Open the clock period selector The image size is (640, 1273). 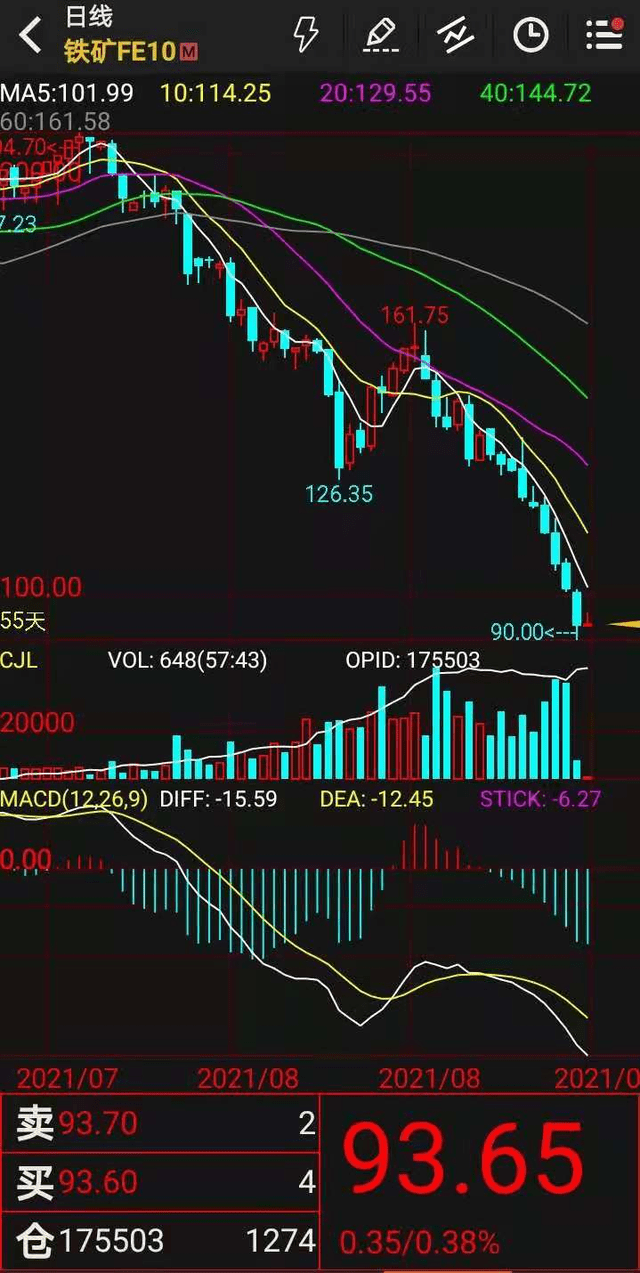(x=531, y=35)
